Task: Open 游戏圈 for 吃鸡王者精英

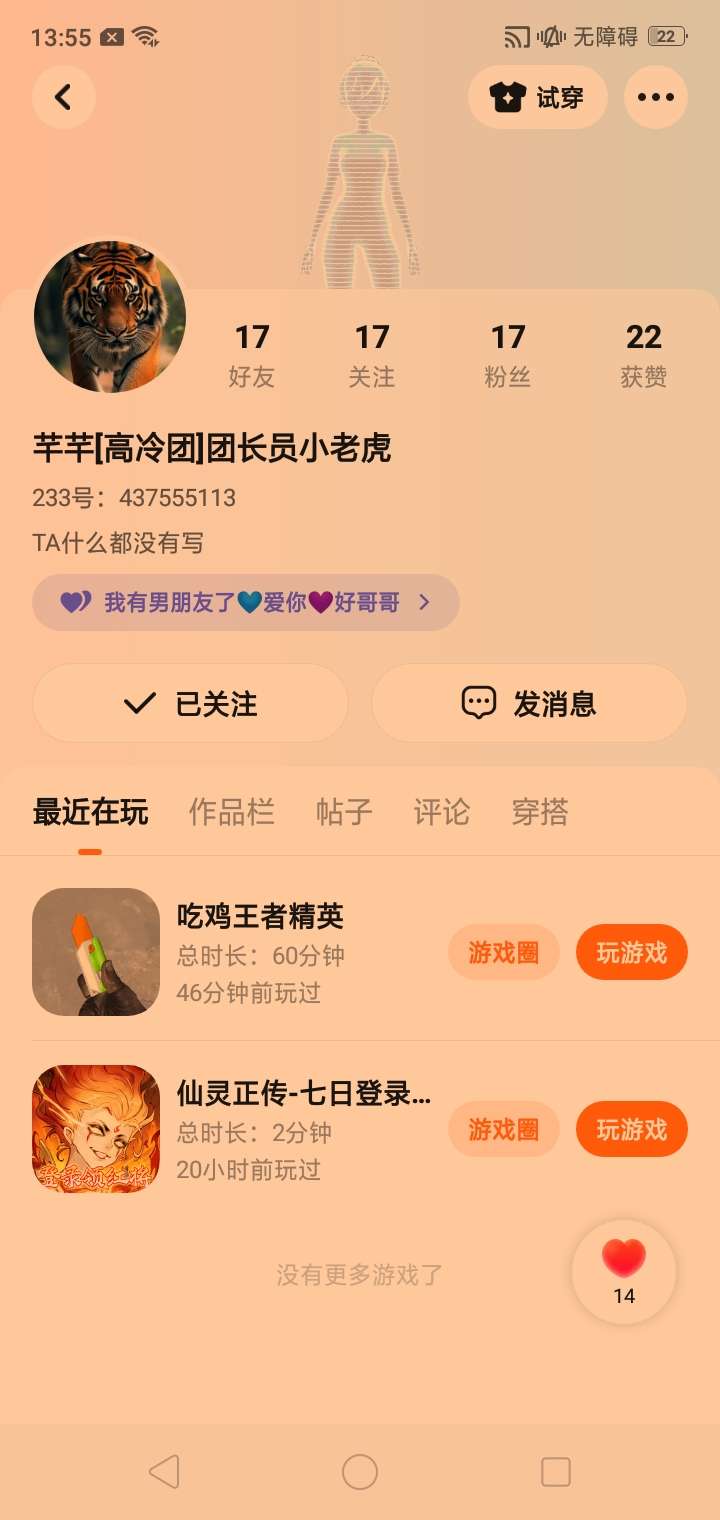Action: click(x=503, y=952)
